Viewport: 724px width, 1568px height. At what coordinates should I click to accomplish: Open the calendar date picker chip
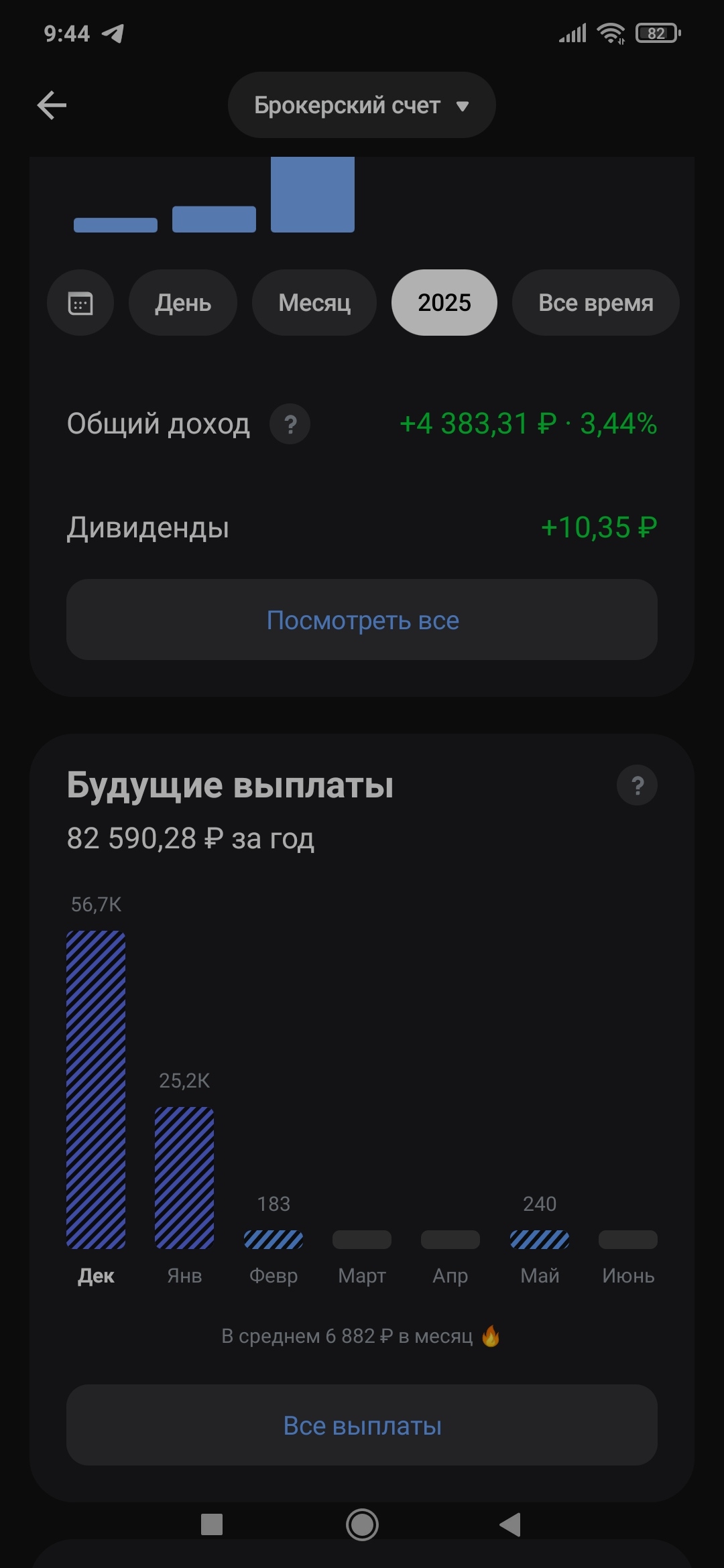tap(80, 303)
